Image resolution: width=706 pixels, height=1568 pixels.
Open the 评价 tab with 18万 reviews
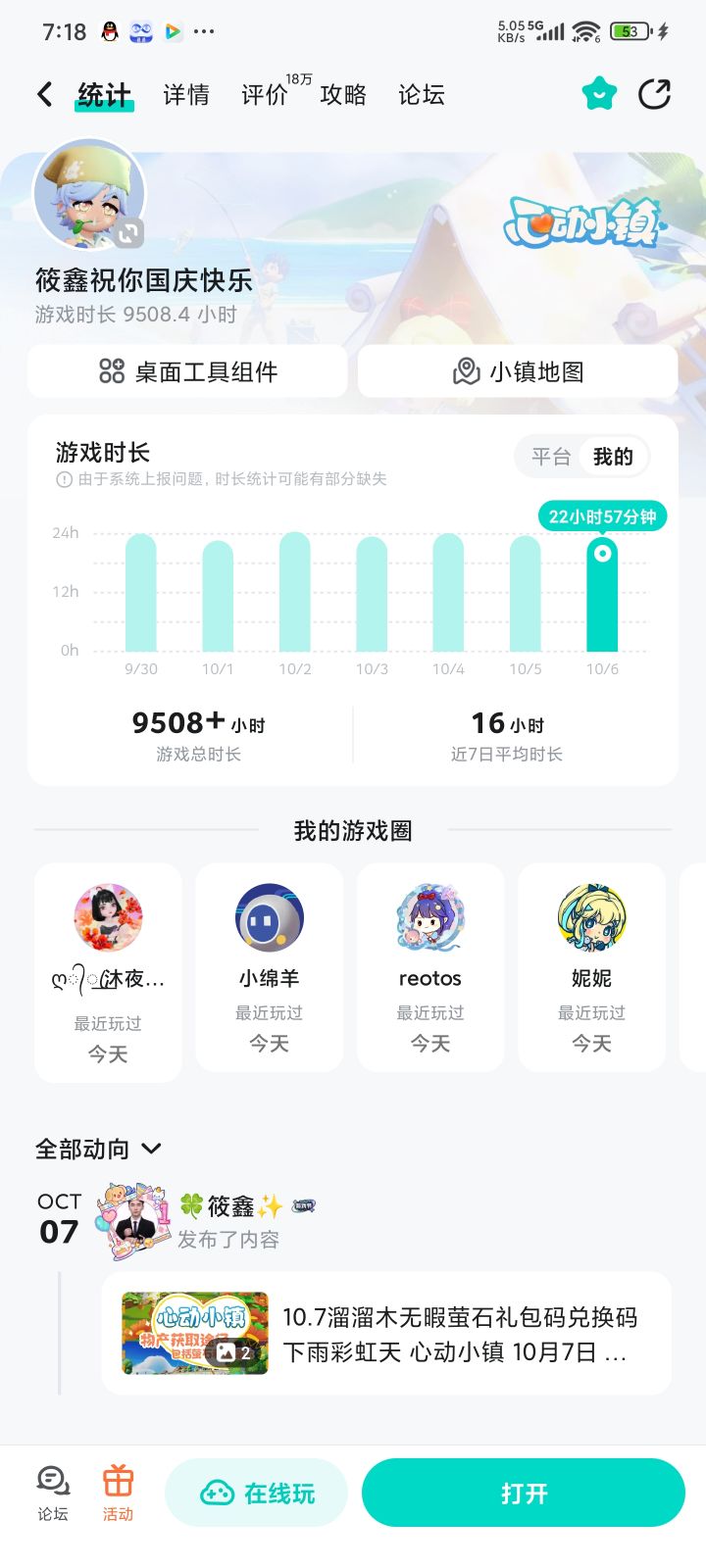pos(262,95)
